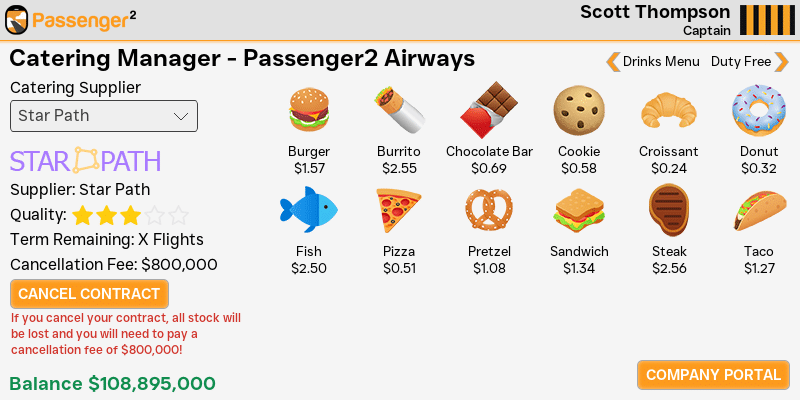Open the Company Portal
The image size is (800, 400).
(713, 375)
